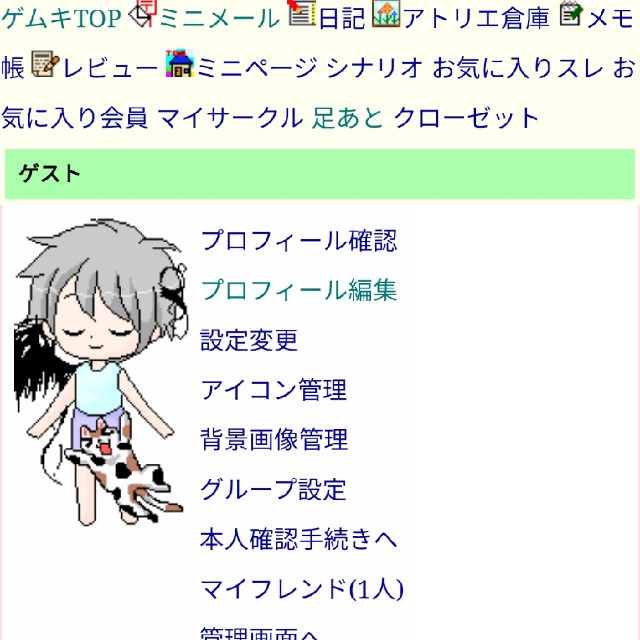Visit ミニページ link
The height and width of the screenshot is (640, 640).
(x=256, y=67)
